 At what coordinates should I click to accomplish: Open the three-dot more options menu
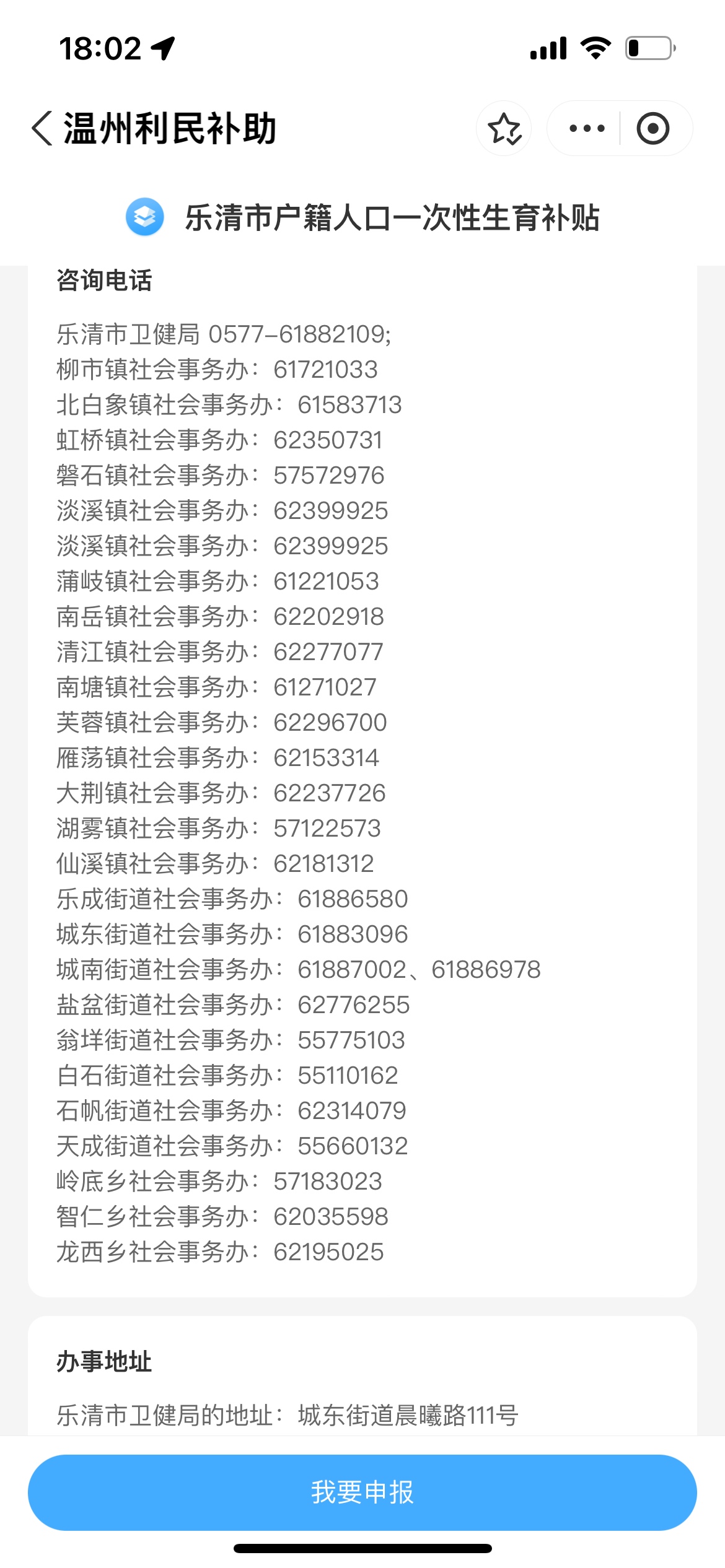586,129
